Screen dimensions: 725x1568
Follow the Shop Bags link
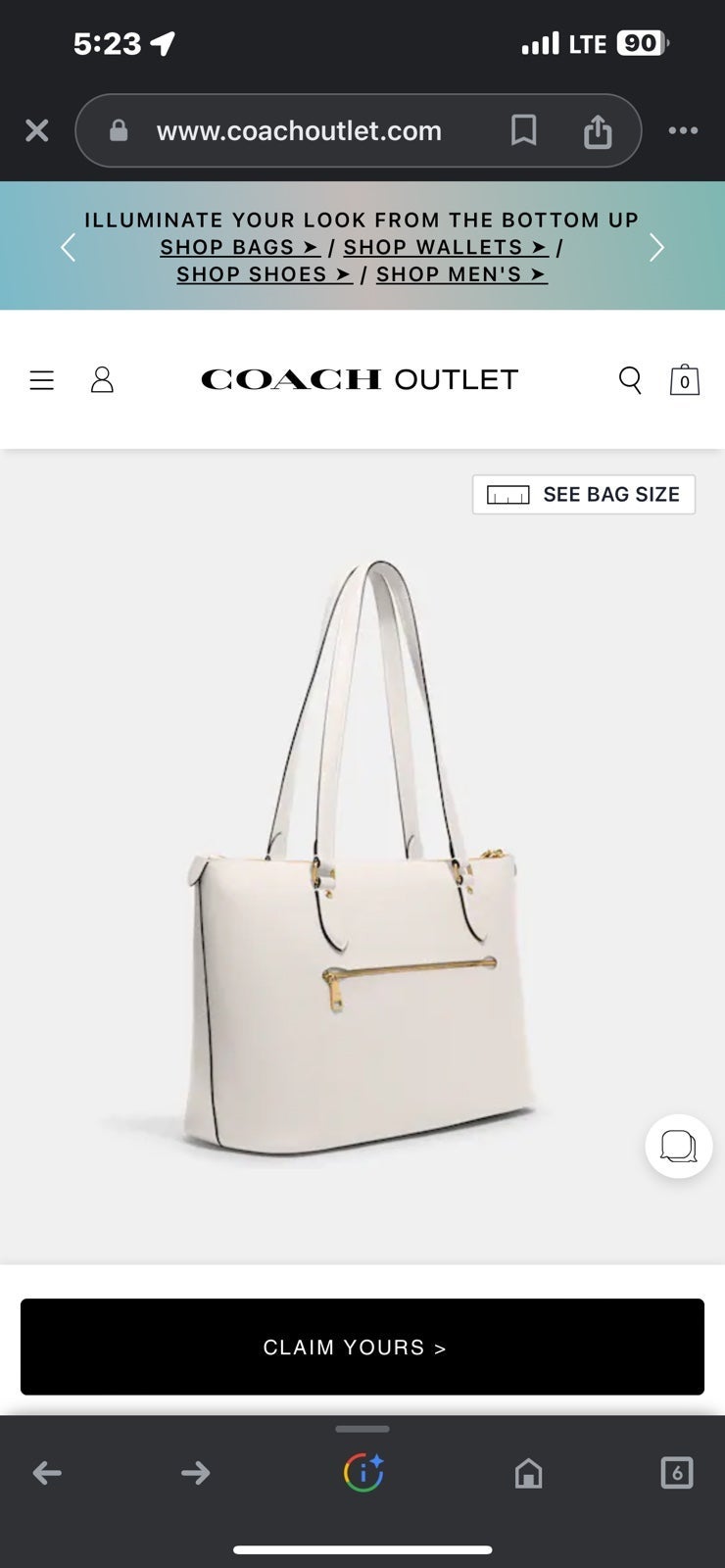(240, 247)
